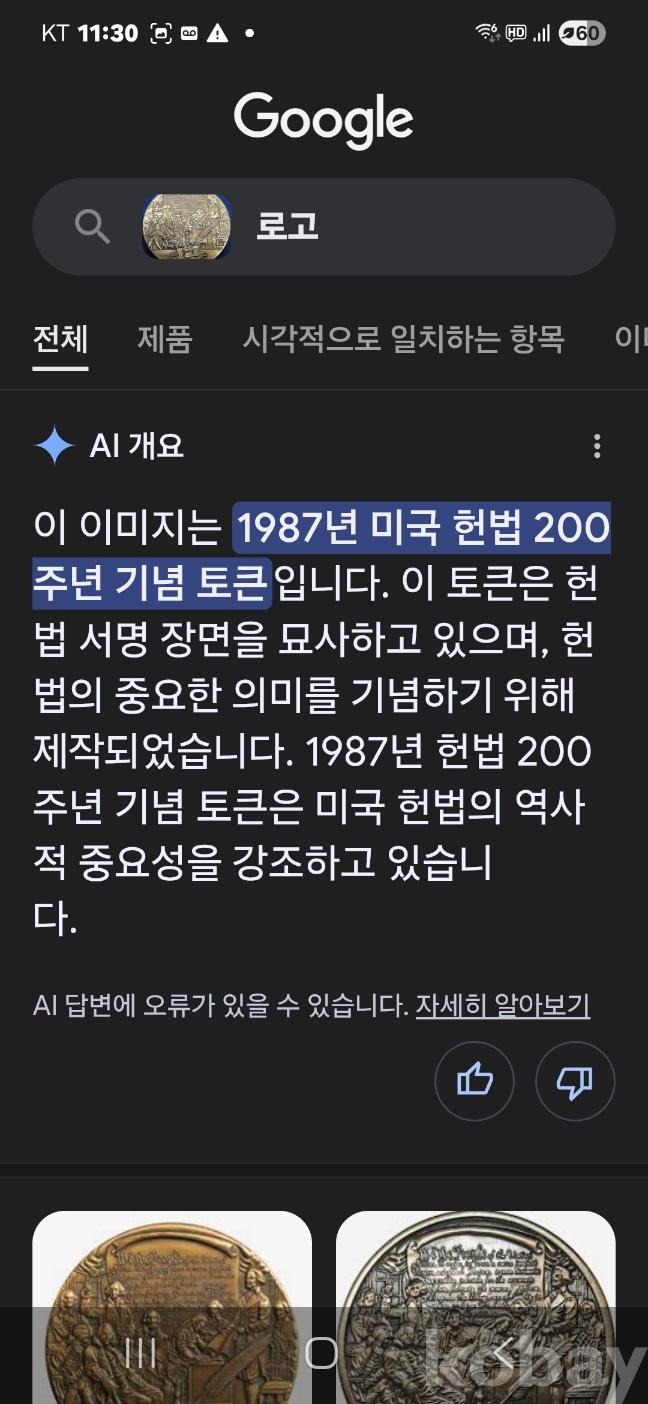648x1404 pixels.
Task: Give the AI overview a thumbs down
Action: [x=575, y=1080]
